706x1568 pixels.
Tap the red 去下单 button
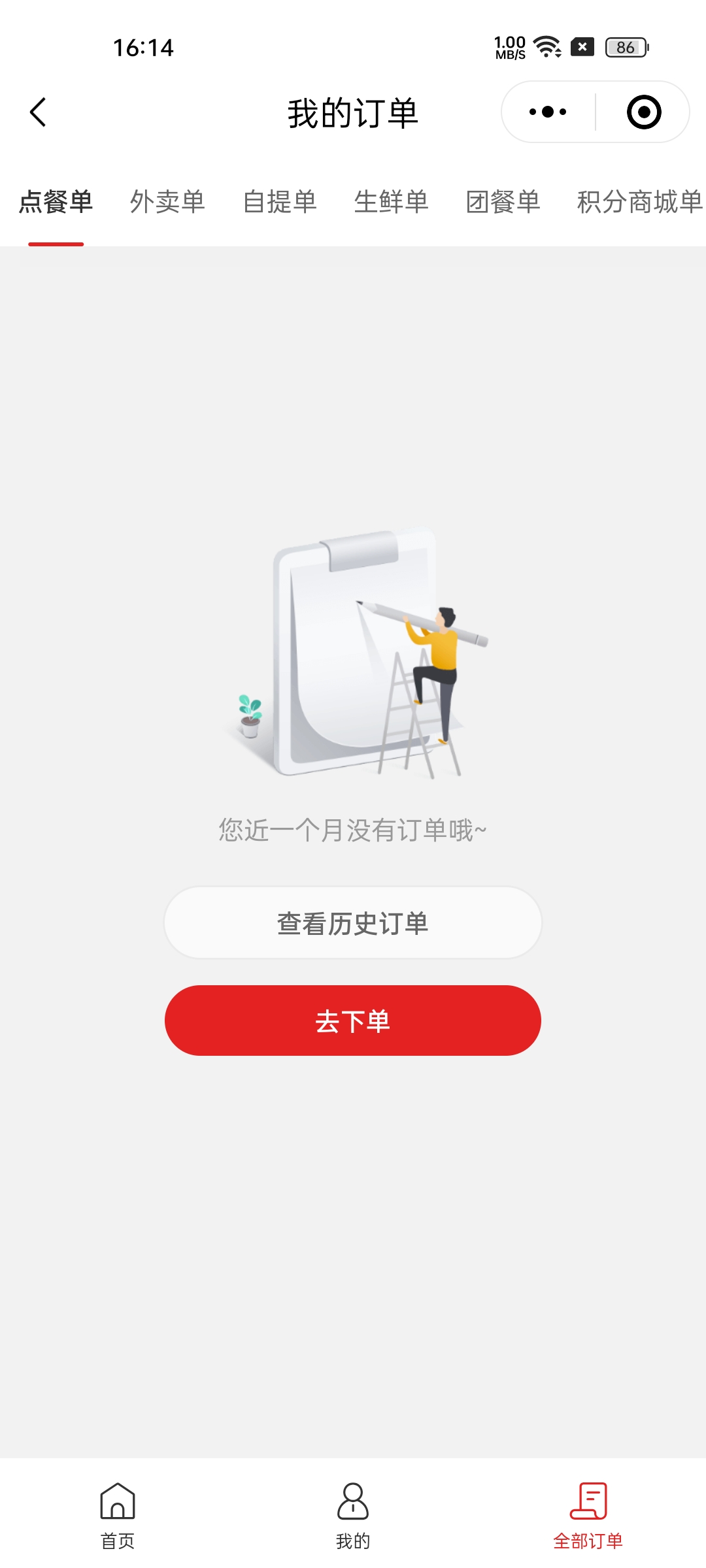pyautogui.click(x=353, y=1021)
